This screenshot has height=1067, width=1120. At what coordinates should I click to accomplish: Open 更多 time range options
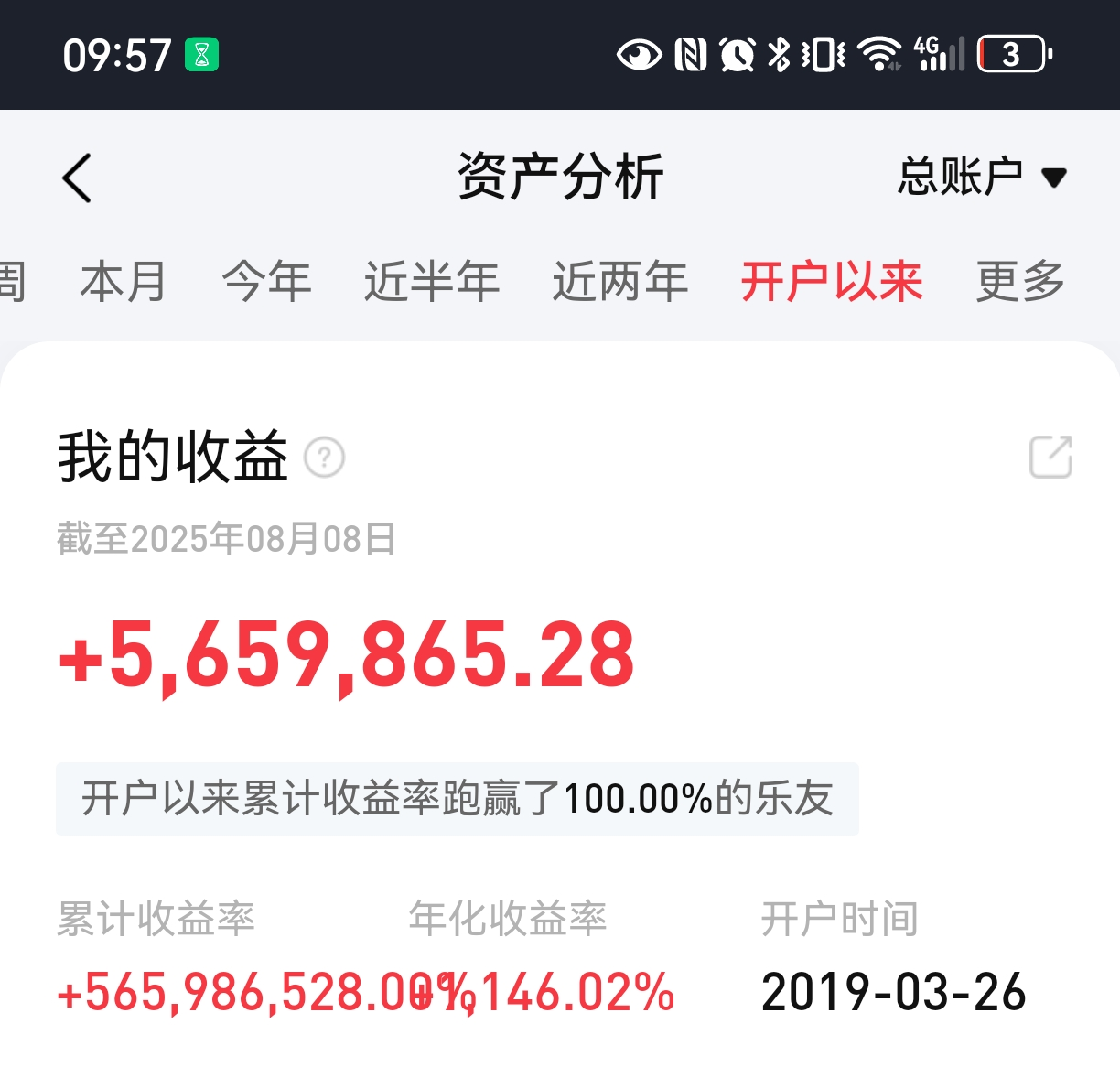(x=1019, y=281)
